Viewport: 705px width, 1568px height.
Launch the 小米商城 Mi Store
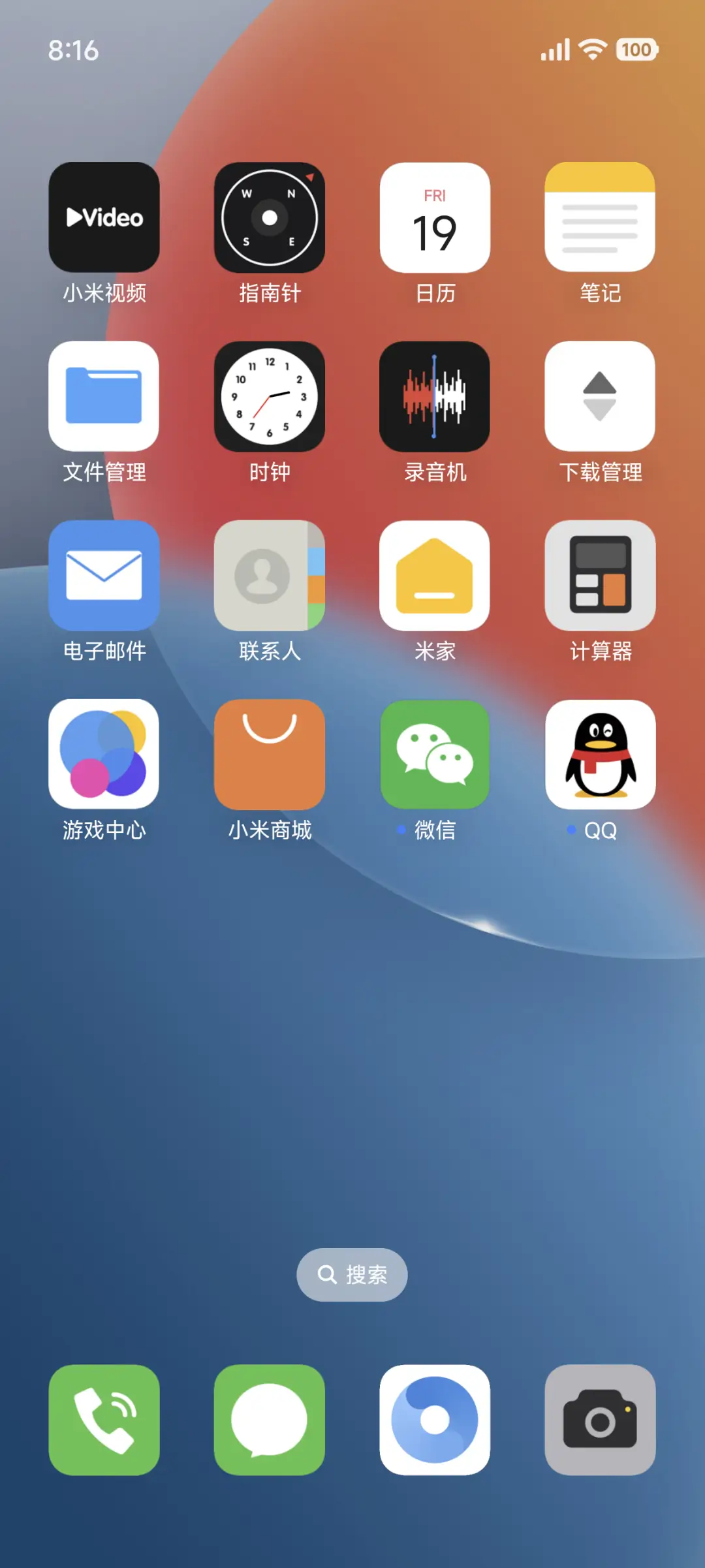coord(270,755)
